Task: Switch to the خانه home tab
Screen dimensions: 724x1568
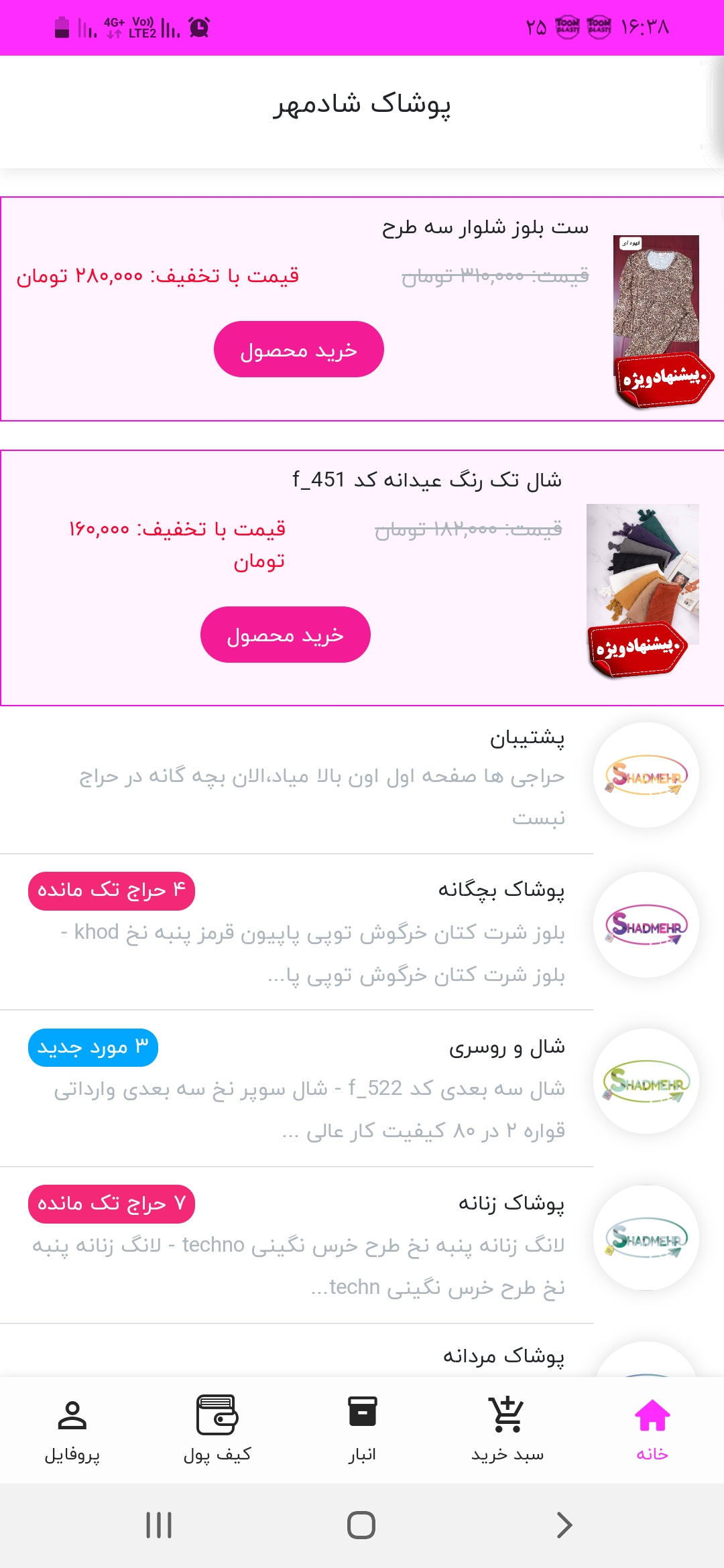Action: pos(652,1430)
